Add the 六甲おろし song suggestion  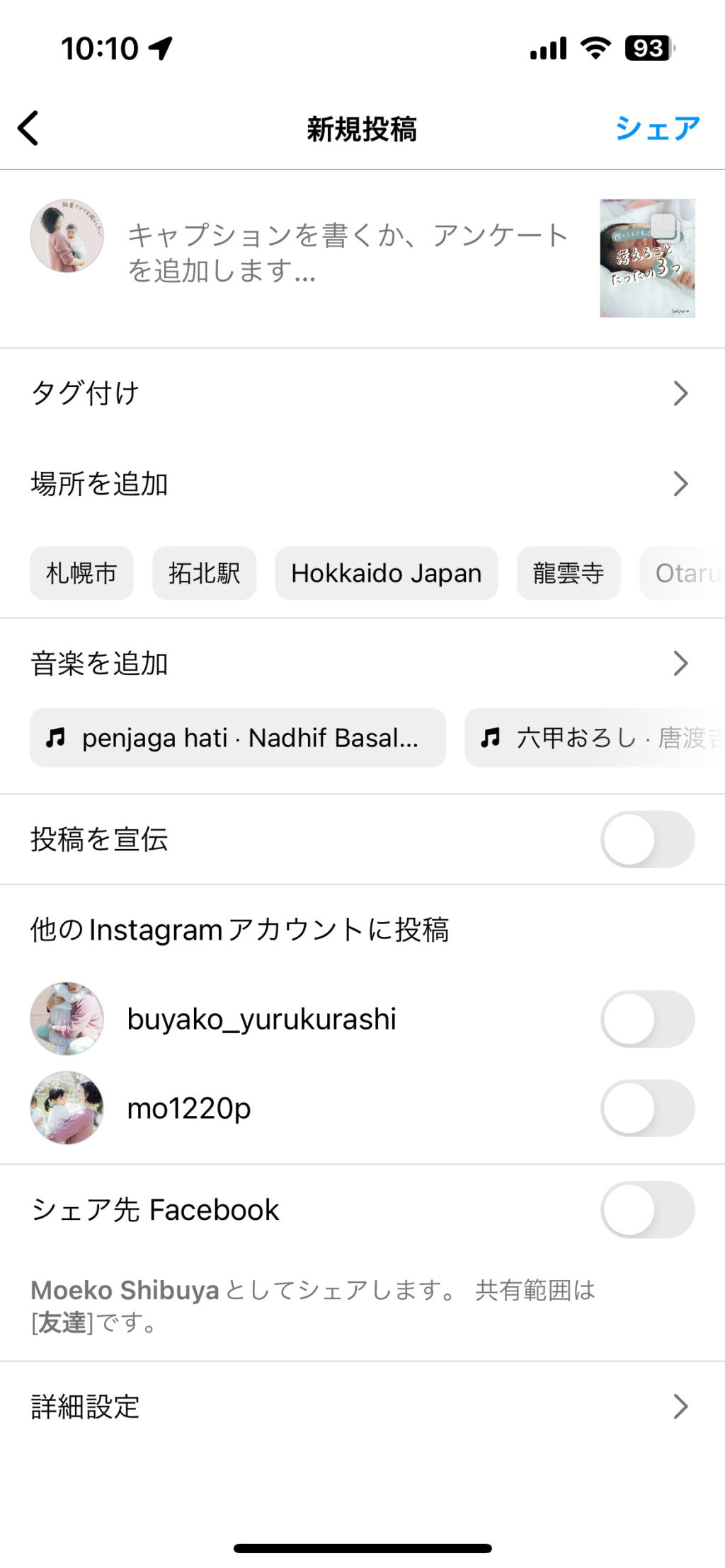595,737
